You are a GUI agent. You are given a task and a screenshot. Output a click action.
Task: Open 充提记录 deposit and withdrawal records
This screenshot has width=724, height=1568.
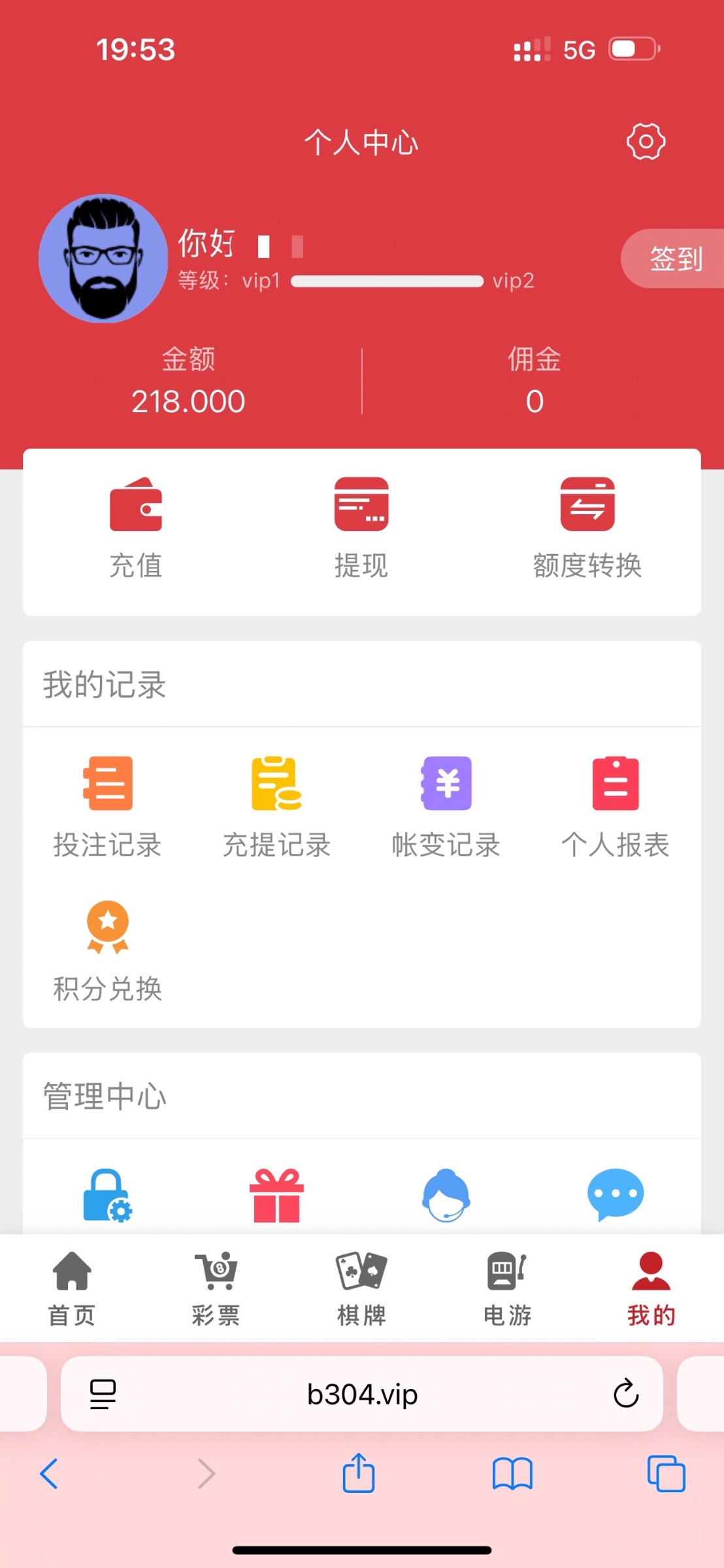click(x=276, y=807)
